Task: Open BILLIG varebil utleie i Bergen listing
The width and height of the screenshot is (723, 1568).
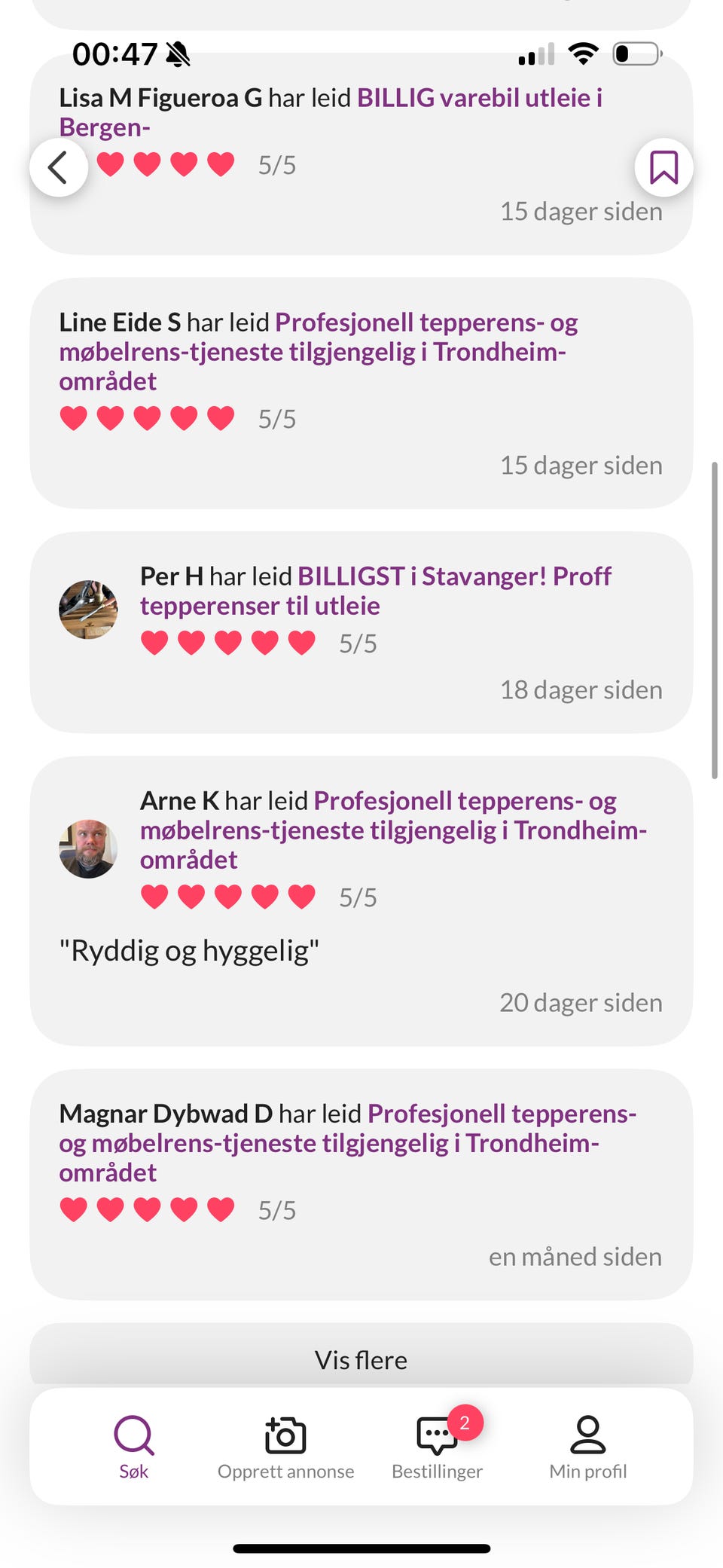Action: pyautogui.click(x=479, y=98)
